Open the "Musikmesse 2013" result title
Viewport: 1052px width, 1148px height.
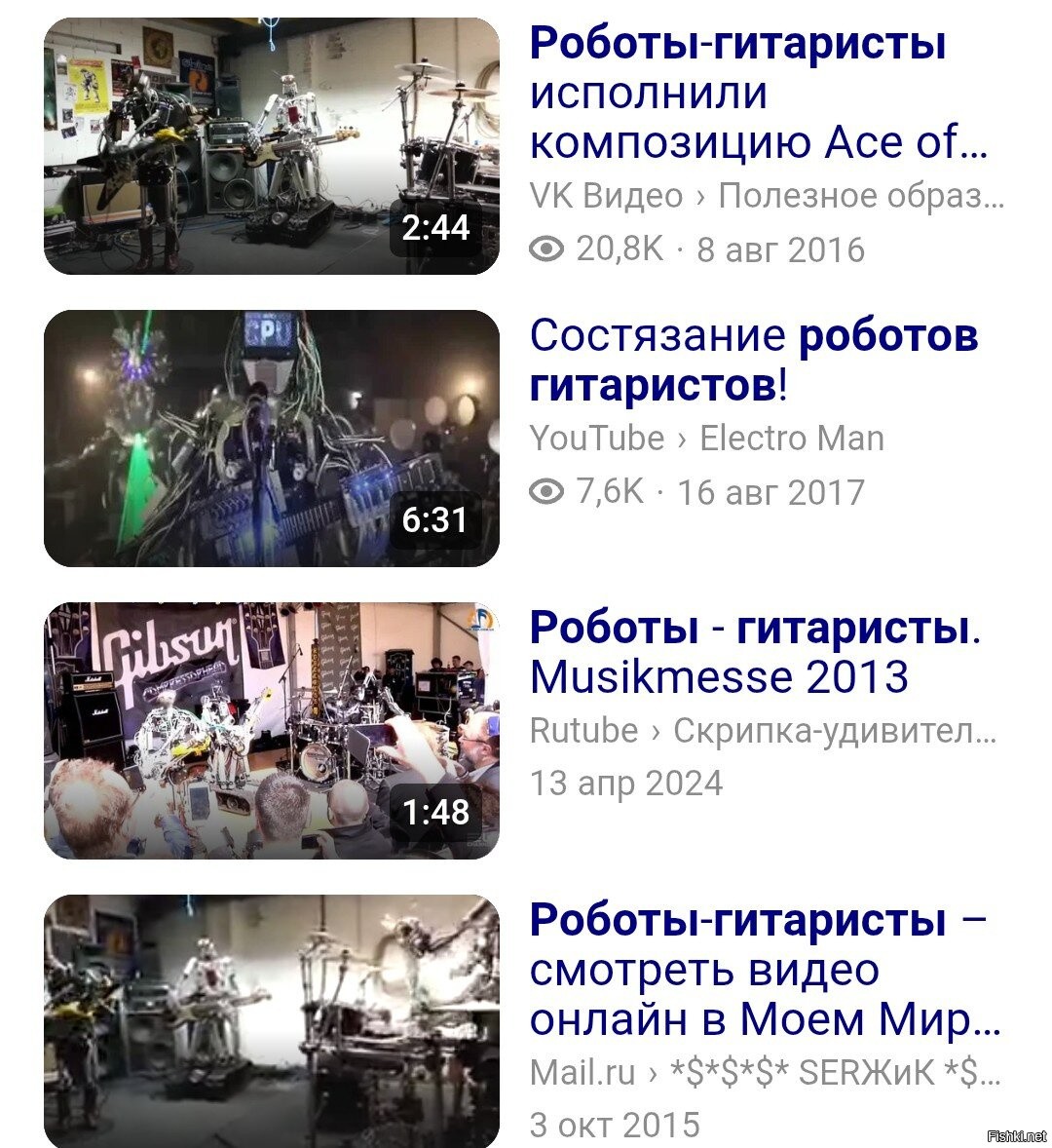754,653
